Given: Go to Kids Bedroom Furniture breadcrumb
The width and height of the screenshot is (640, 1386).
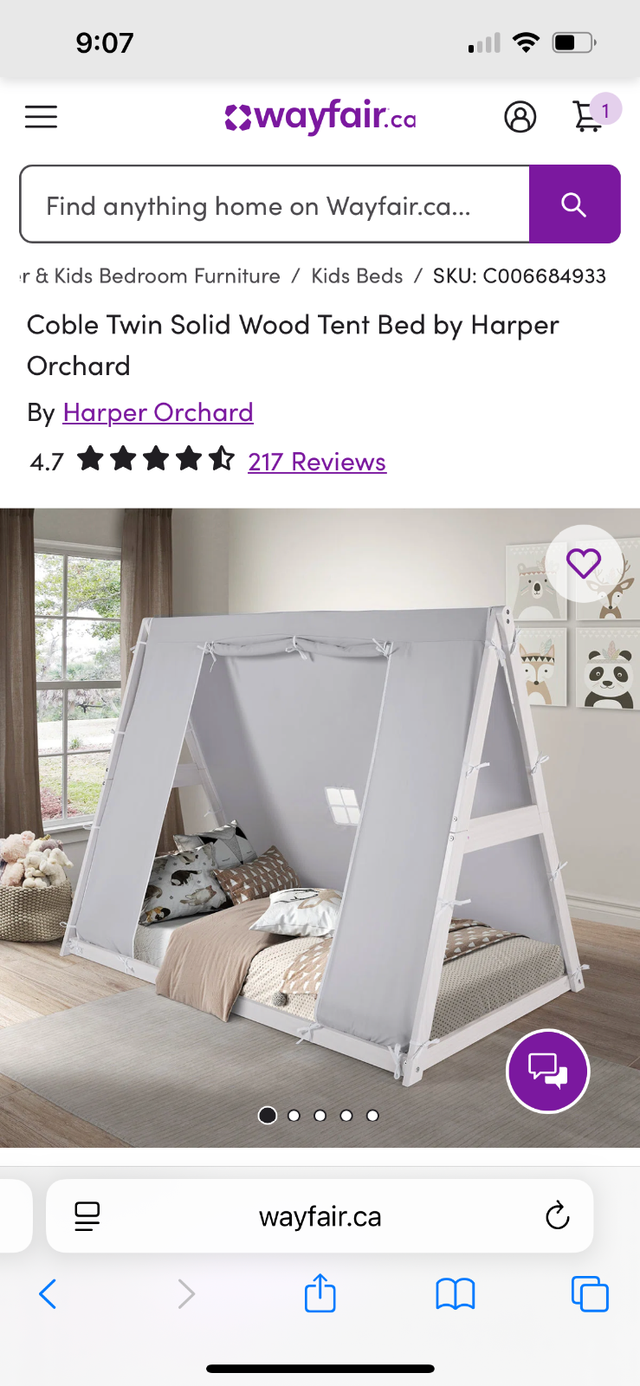Looking at the screenshot, I should tap(155, 276).
